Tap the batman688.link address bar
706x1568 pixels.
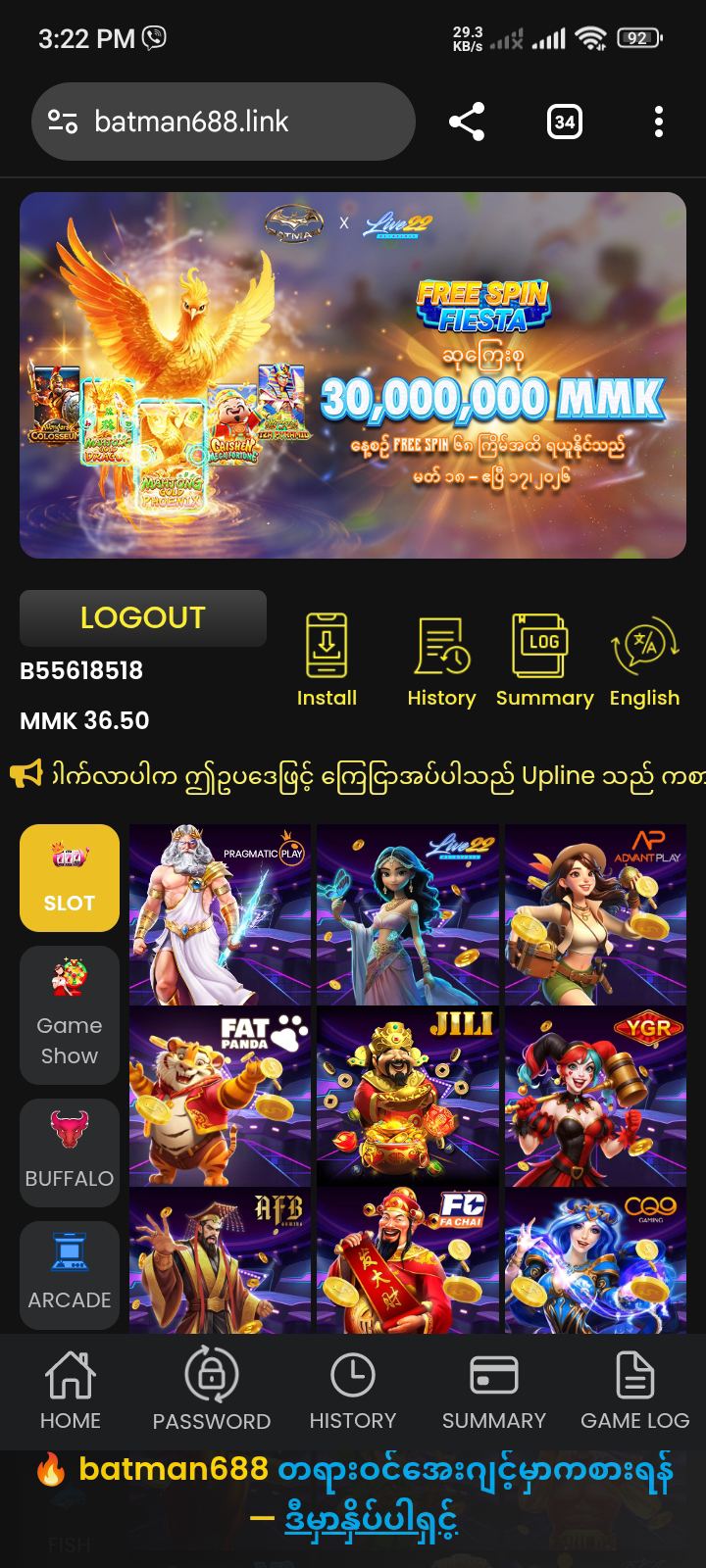(x=224, y=122)
